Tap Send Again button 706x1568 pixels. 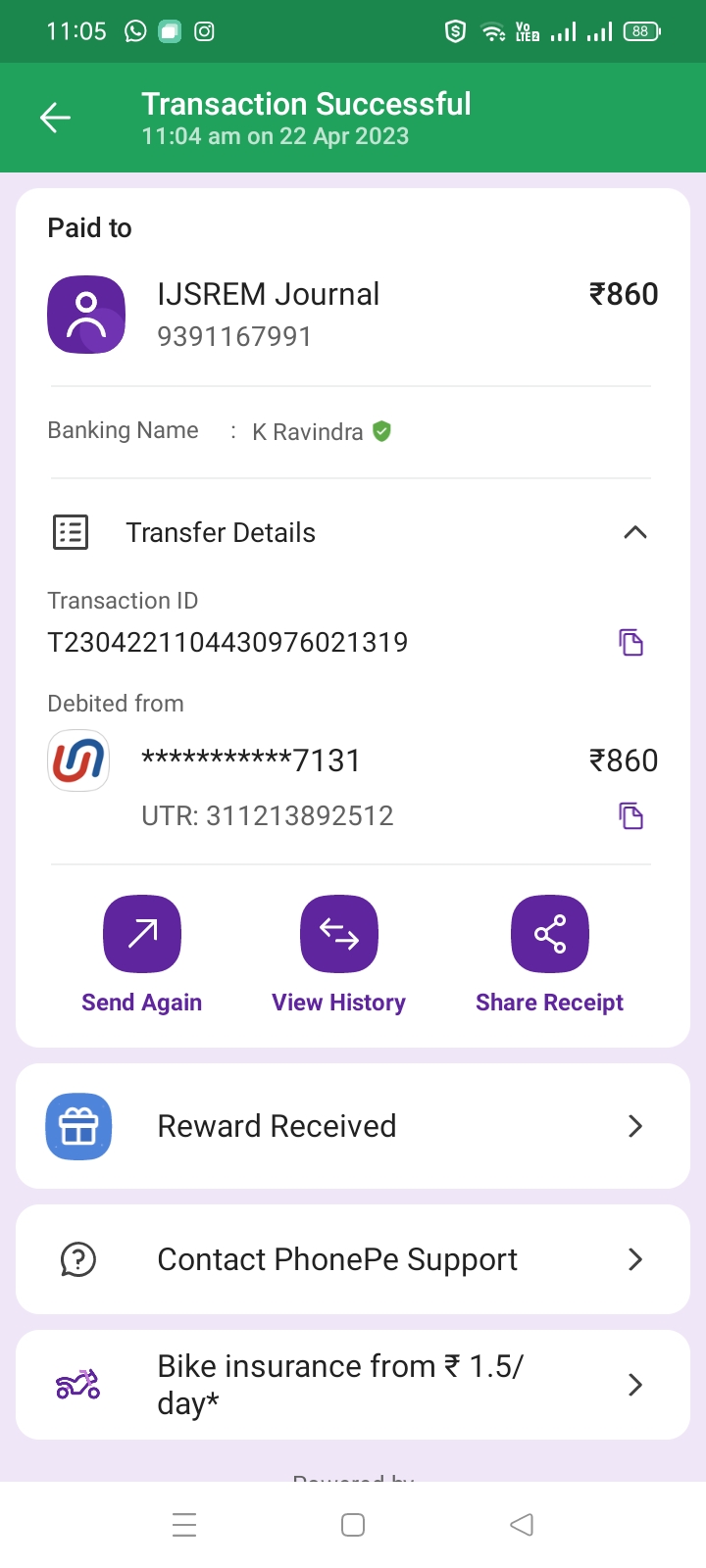point(142,934)
